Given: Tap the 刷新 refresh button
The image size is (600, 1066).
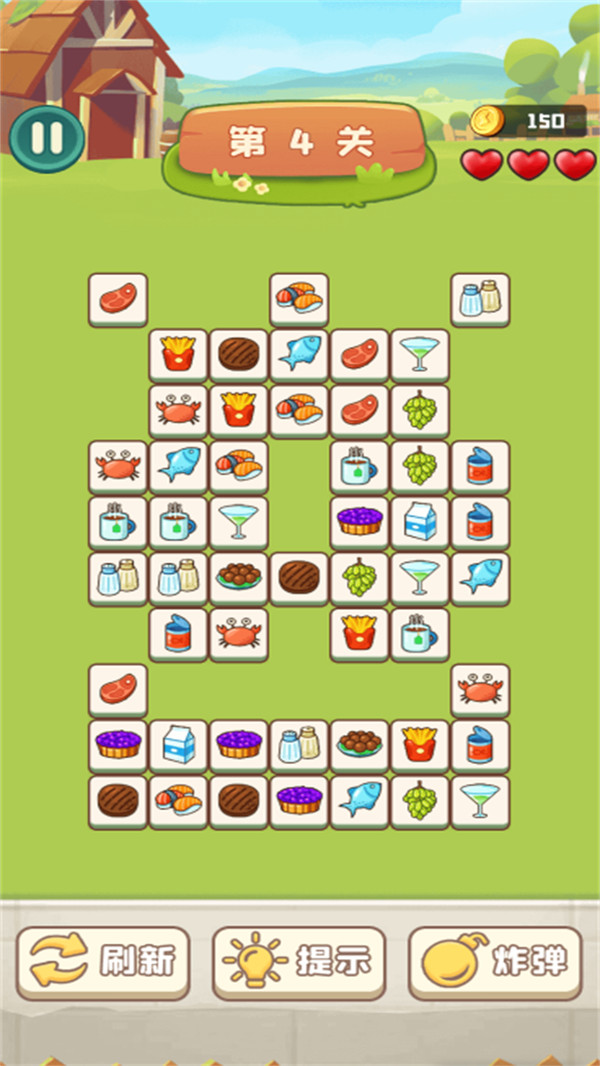Looking at the screenshot, I should (x=103, y=962).
